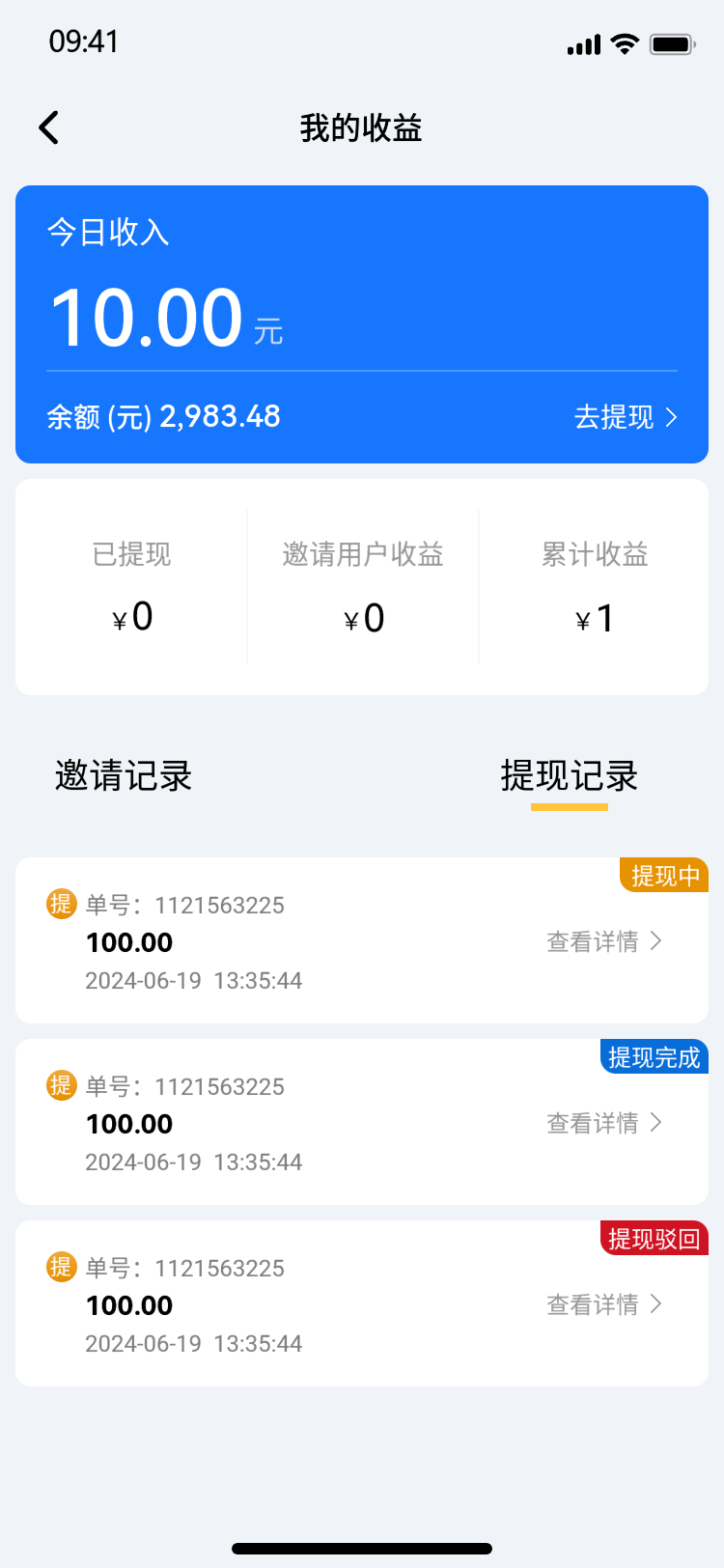Image resolution: width=724 pixels, height=1568 pixels.
Task: Switch to the 邀请记录 tab
Action: point(124,775)
